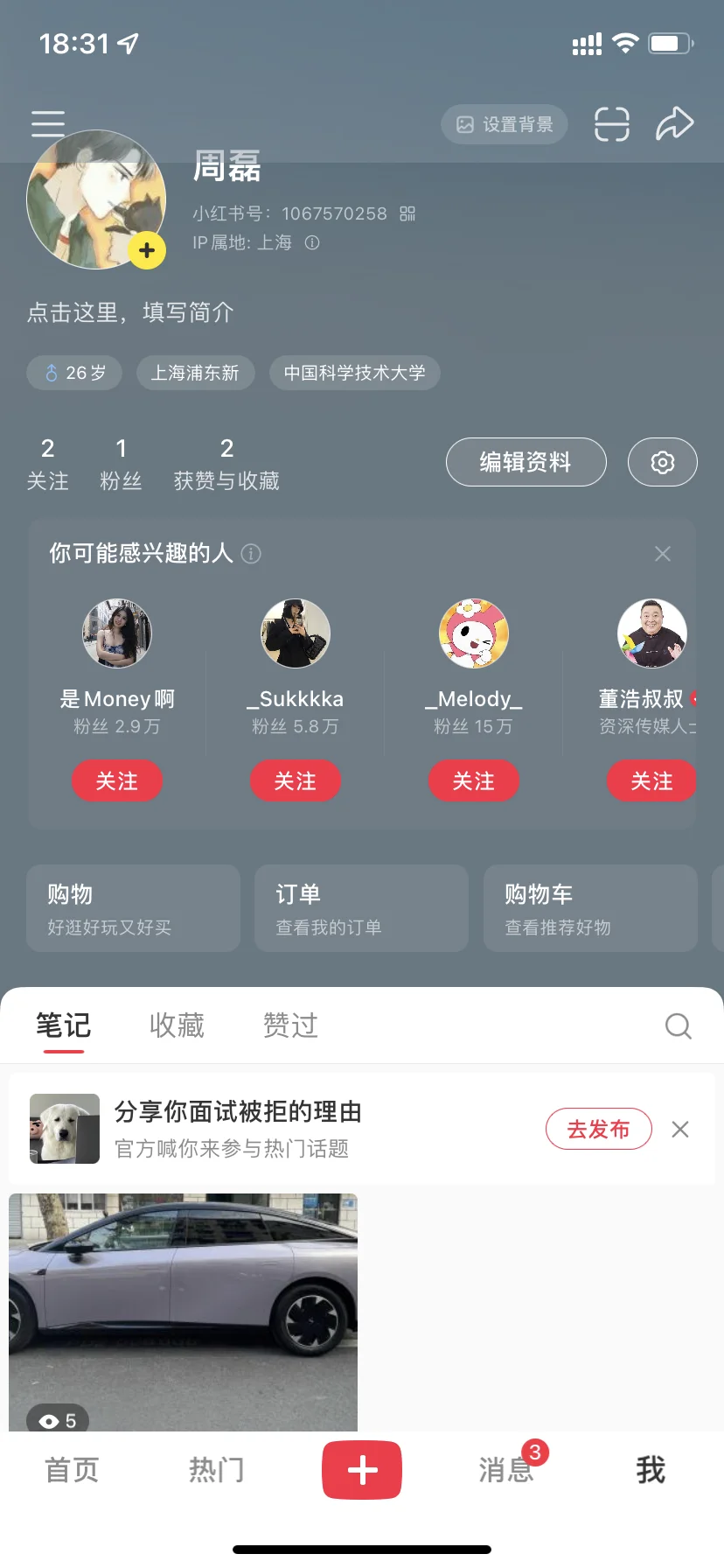Tap 去发布 to post on the topic
Viewport: 724px width, 1568px height.
click(x=599, y=1129)
